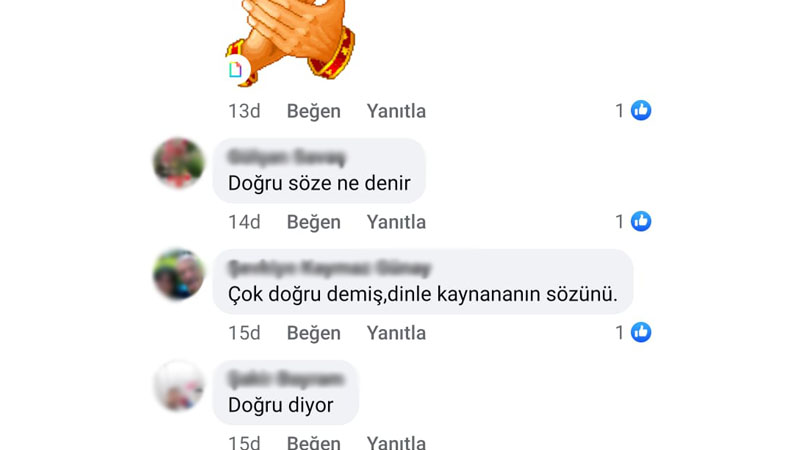The height and width of the screenshot is (450, 800).
Task: Reply to the 'Doğru diyor' comment
Action: [396, 442]
